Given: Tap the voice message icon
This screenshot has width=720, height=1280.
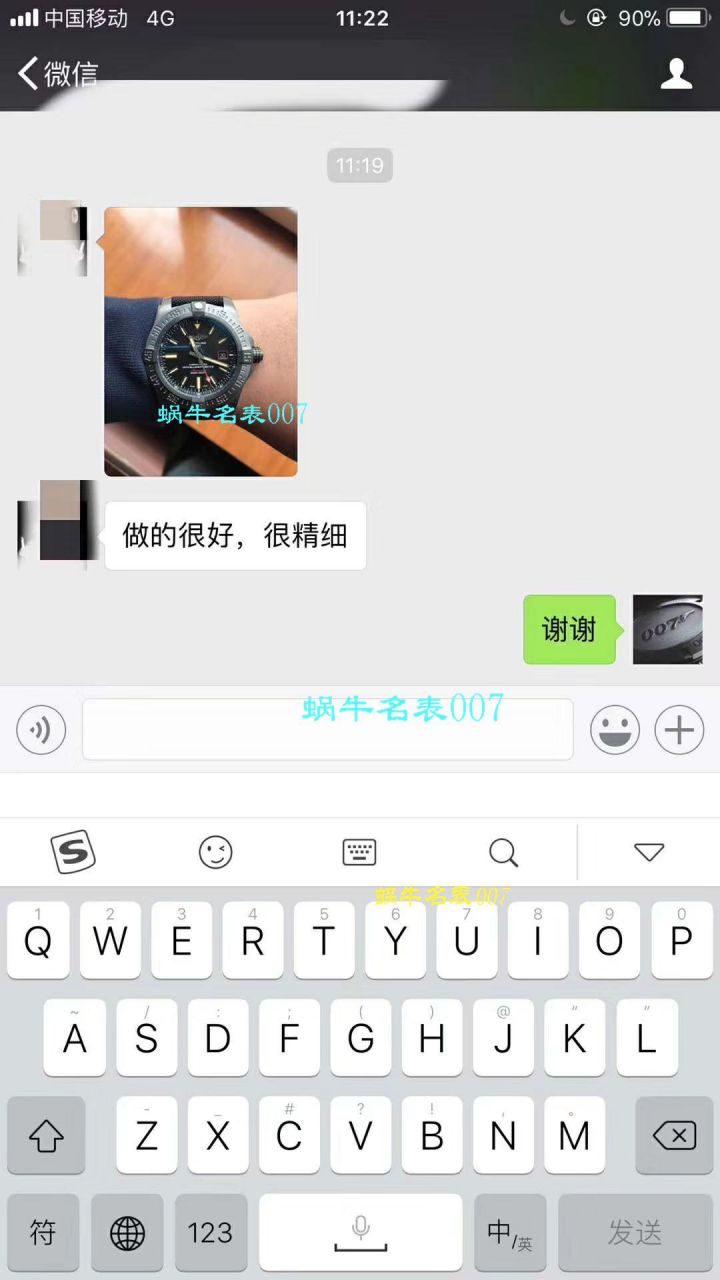Looking at the screenshot, I should (40, 730).
